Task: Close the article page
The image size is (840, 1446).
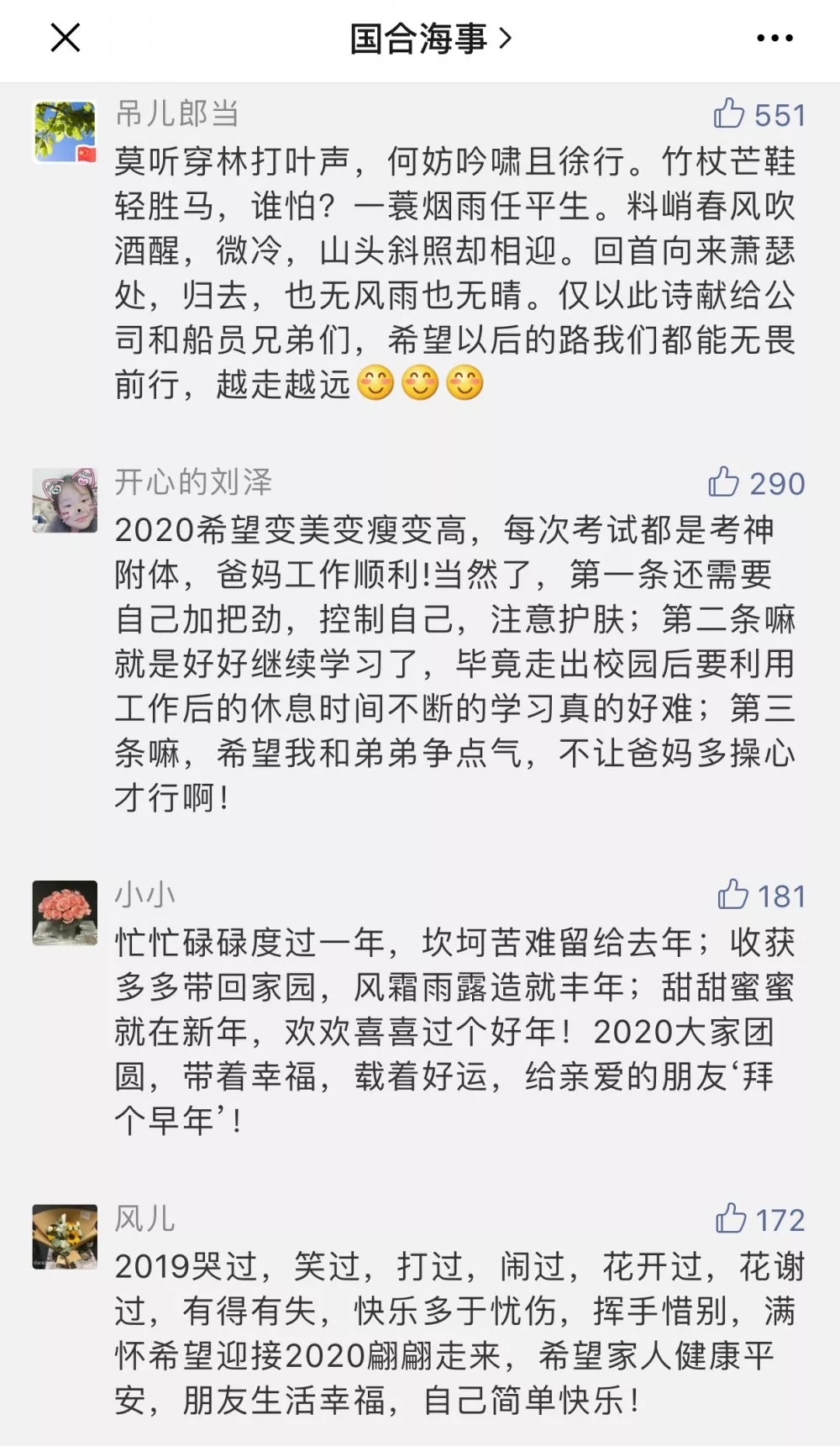Action: [x=65, y=38]
